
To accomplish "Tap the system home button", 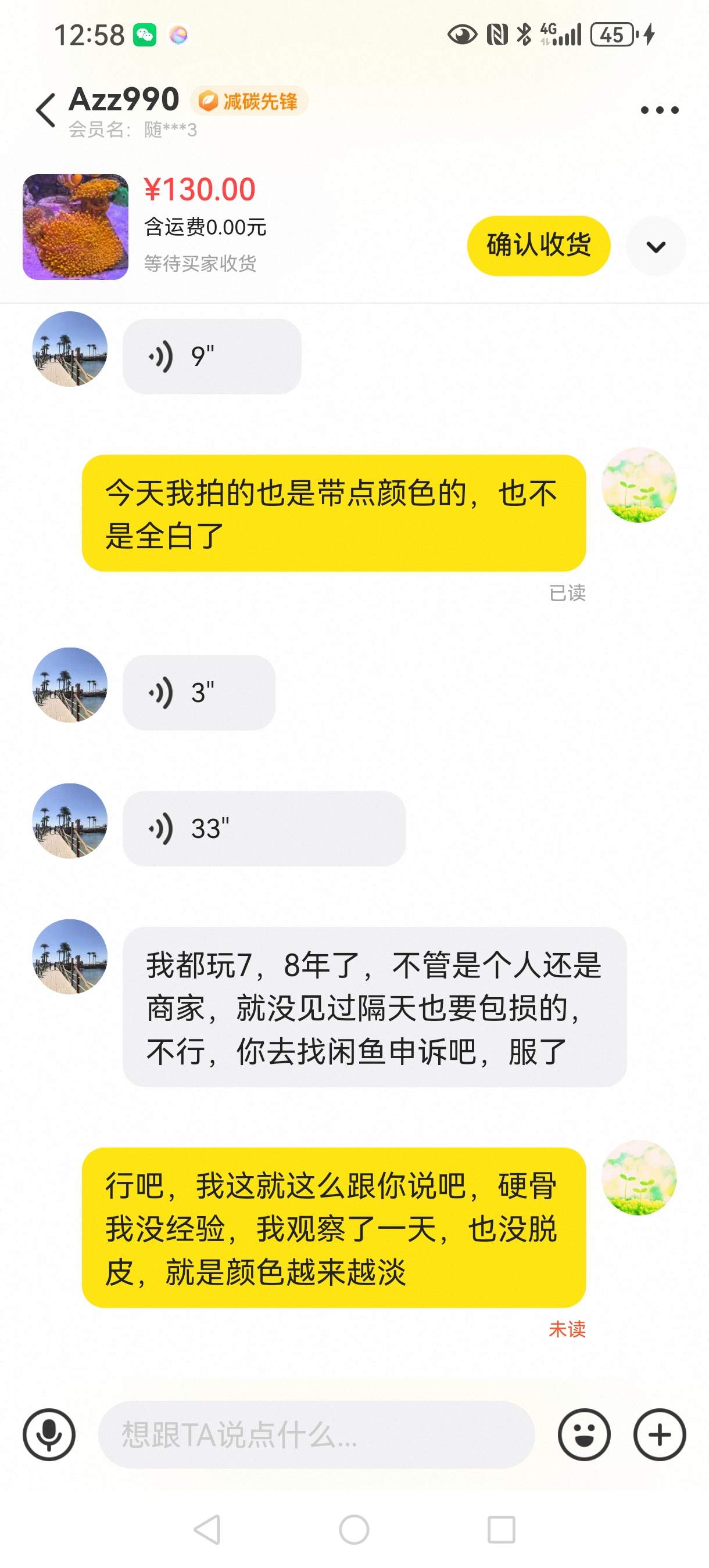I will 354,1529.
